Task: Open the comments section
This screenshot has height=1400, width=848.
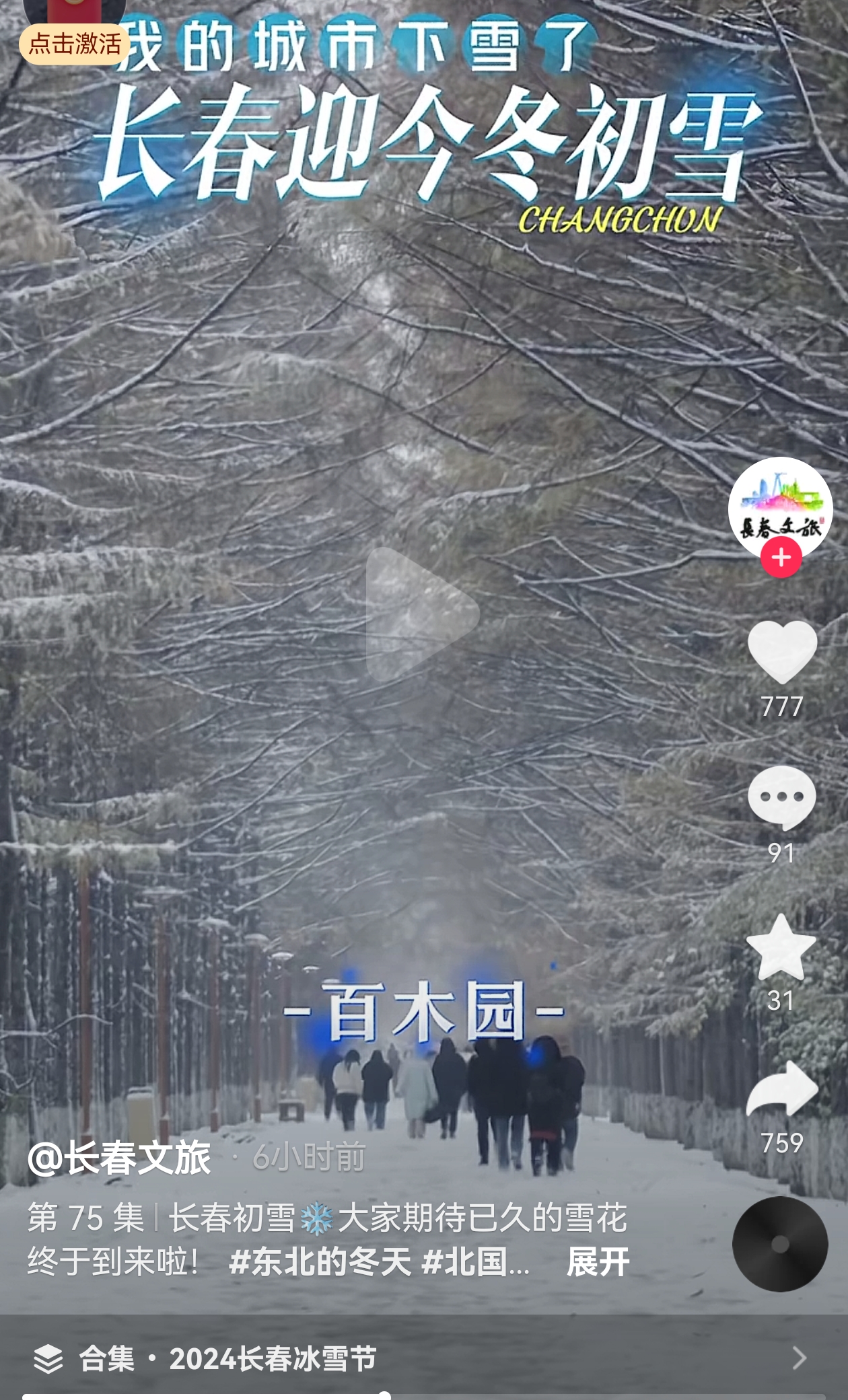Action: click(781, 798)
